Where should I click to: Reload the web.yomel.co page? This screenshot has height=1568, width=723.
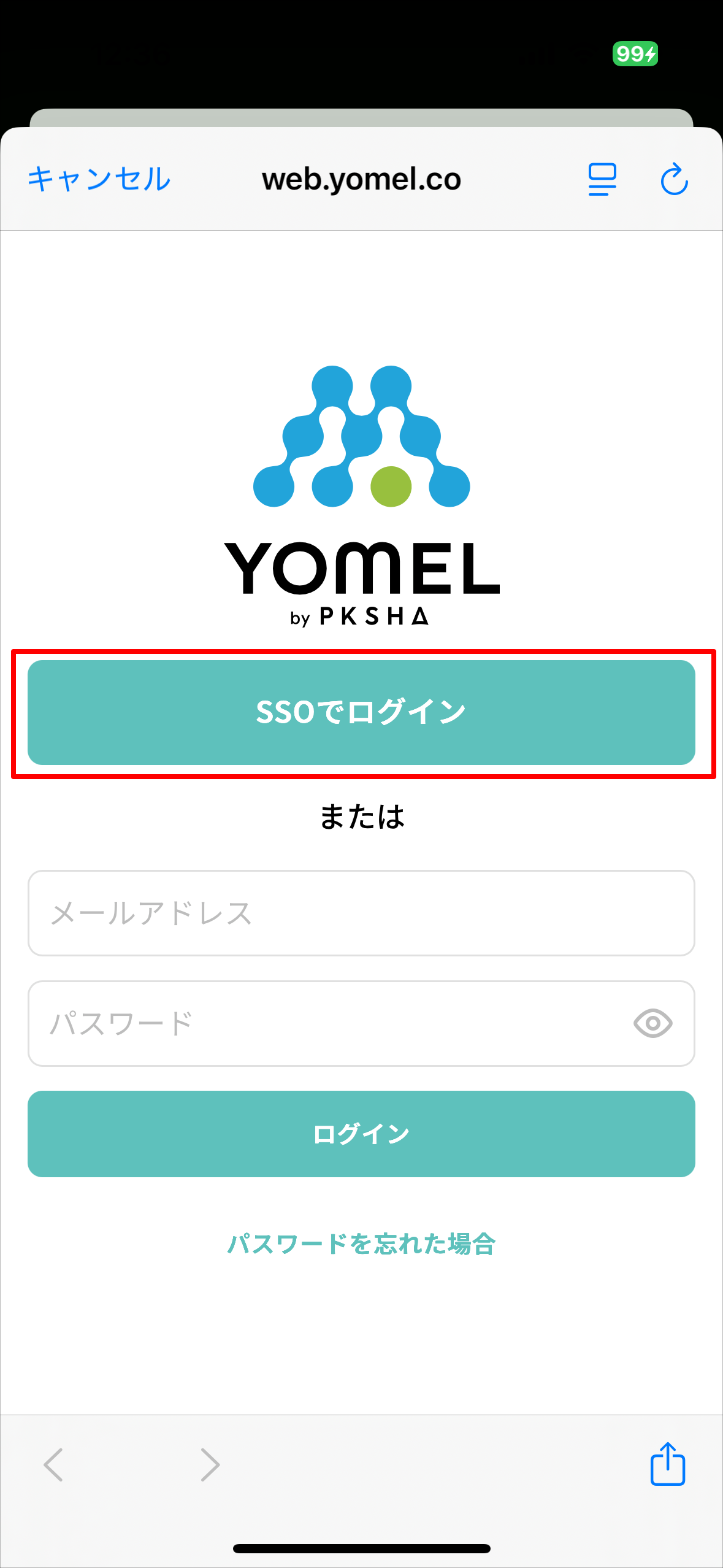(x=675, y=180)
